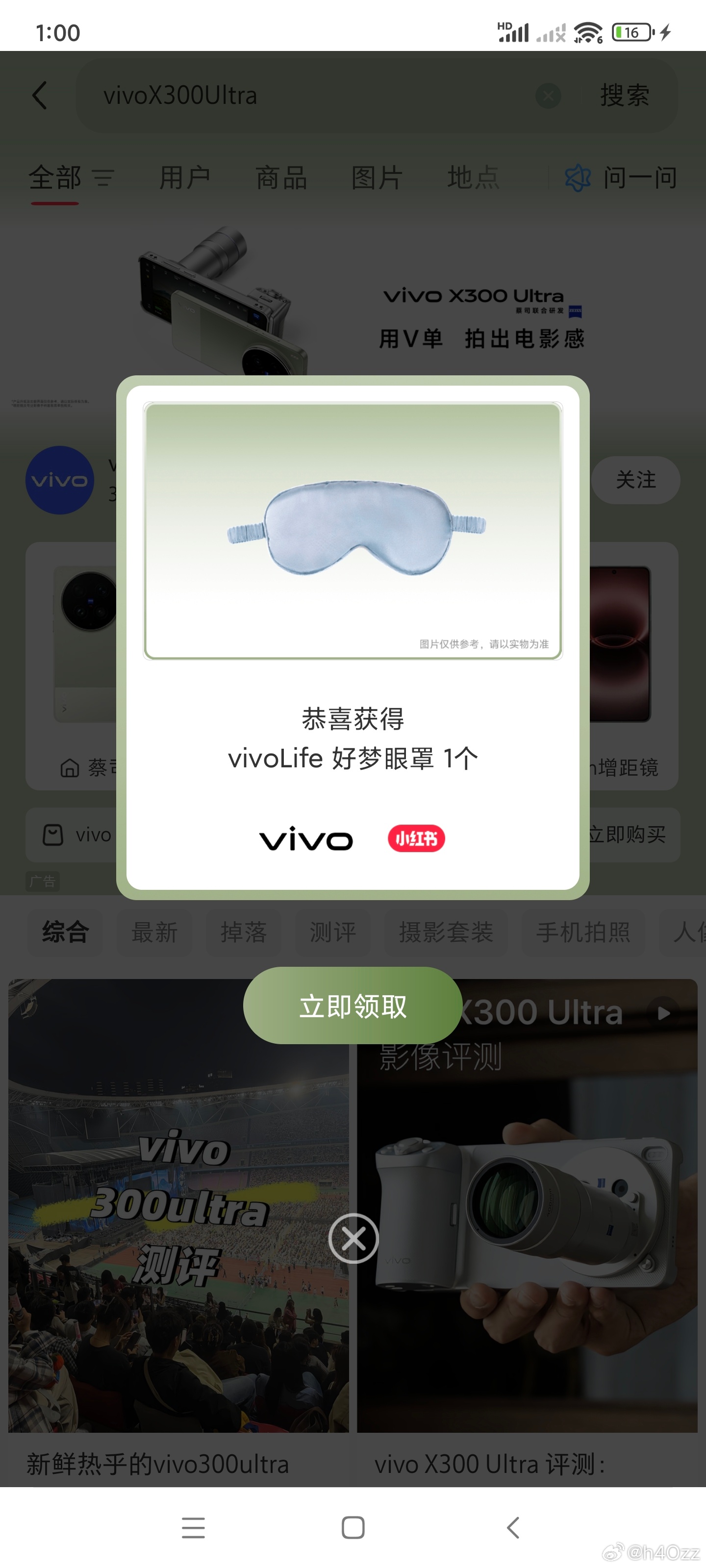Open the 问一问 AI assistant
The width and height of the screenshot is (706, 1568).
tap(621, 178)
